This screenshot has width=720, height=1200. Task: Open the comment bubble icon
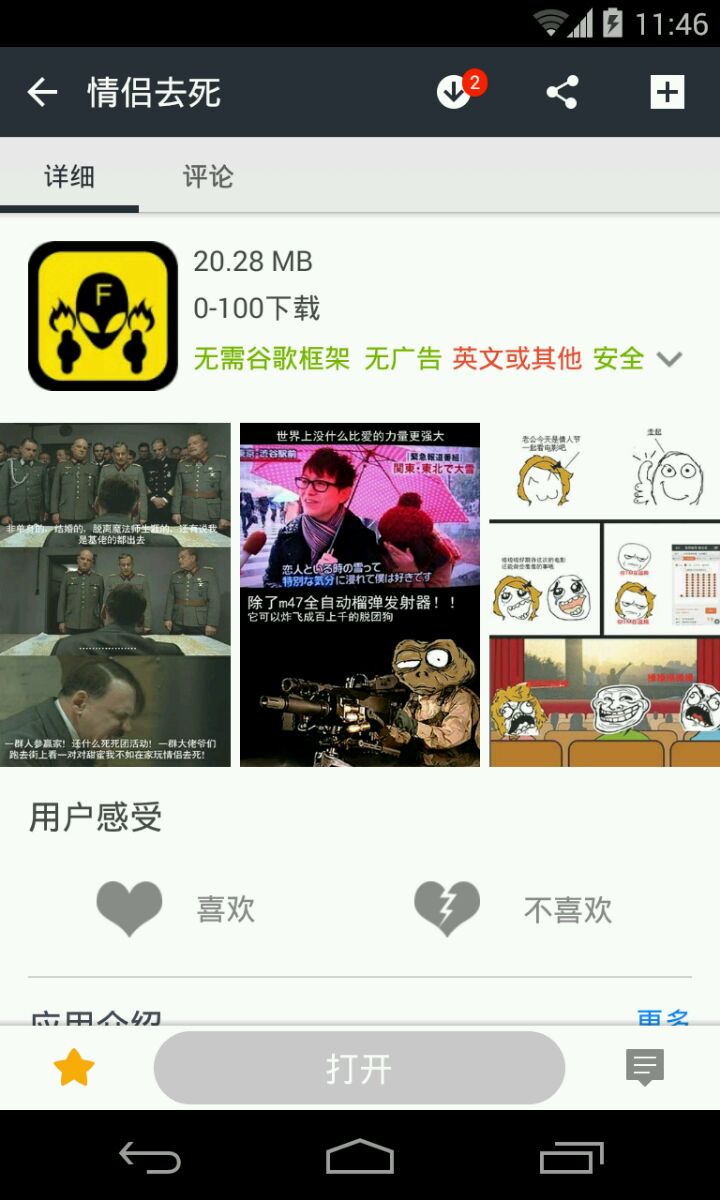click(x=645, y=1068)
